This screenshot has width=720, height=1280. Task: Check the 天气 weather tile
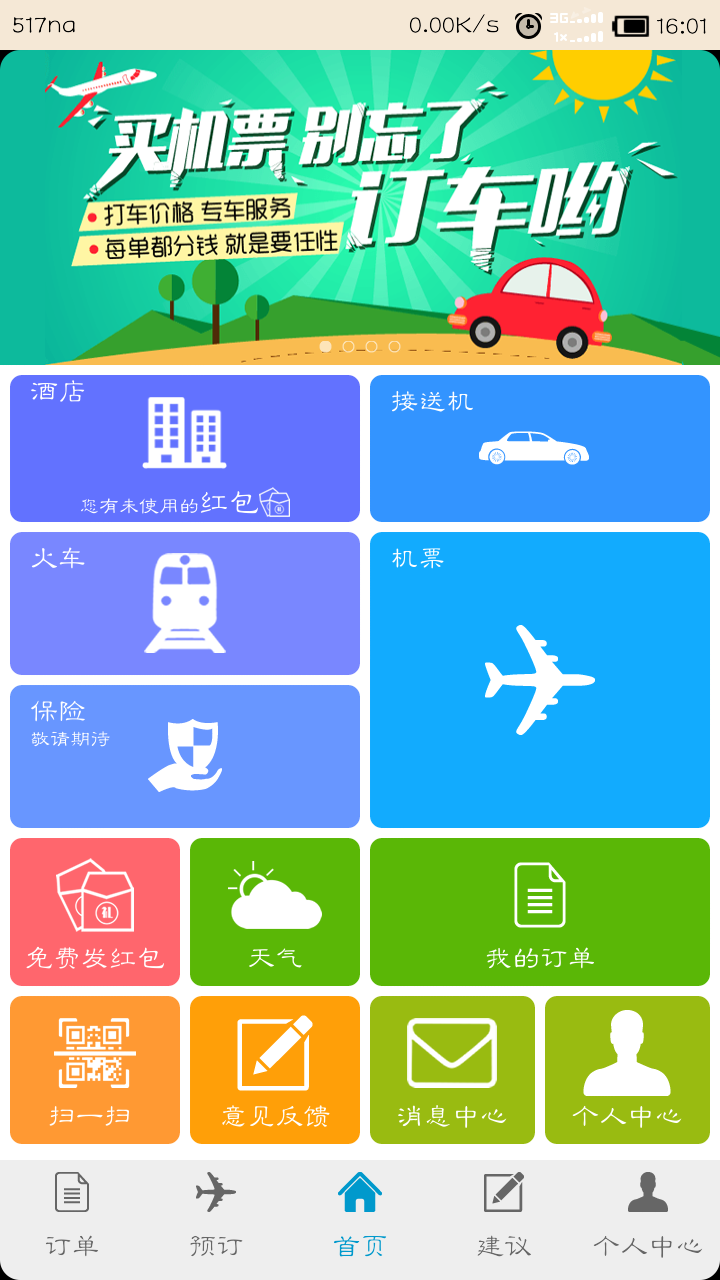[x=275, y=912]
